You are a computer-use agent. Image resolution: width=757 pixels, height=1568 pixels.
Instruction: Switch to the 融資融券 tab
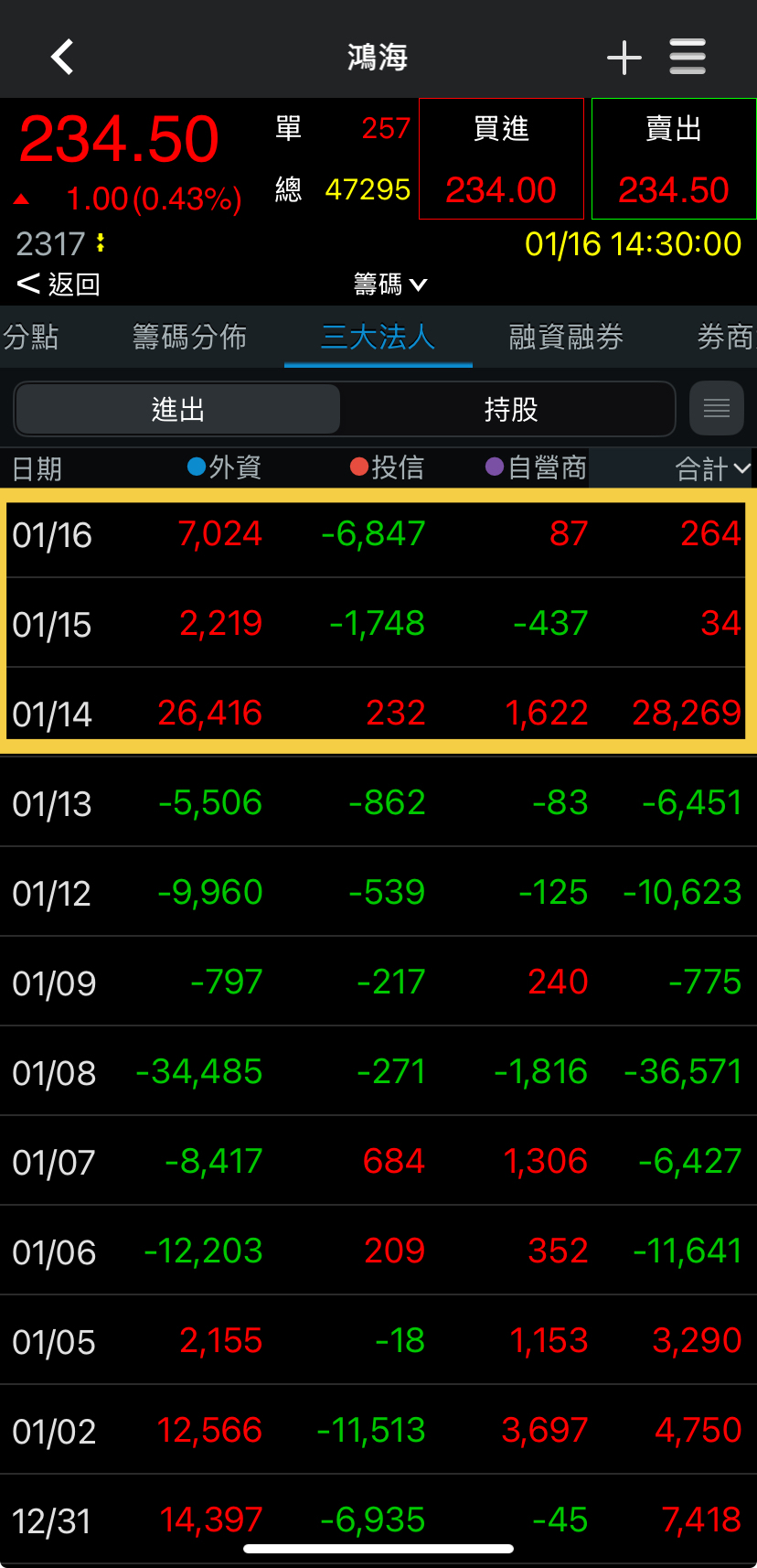pyautogui.click(x=566, y=337)
